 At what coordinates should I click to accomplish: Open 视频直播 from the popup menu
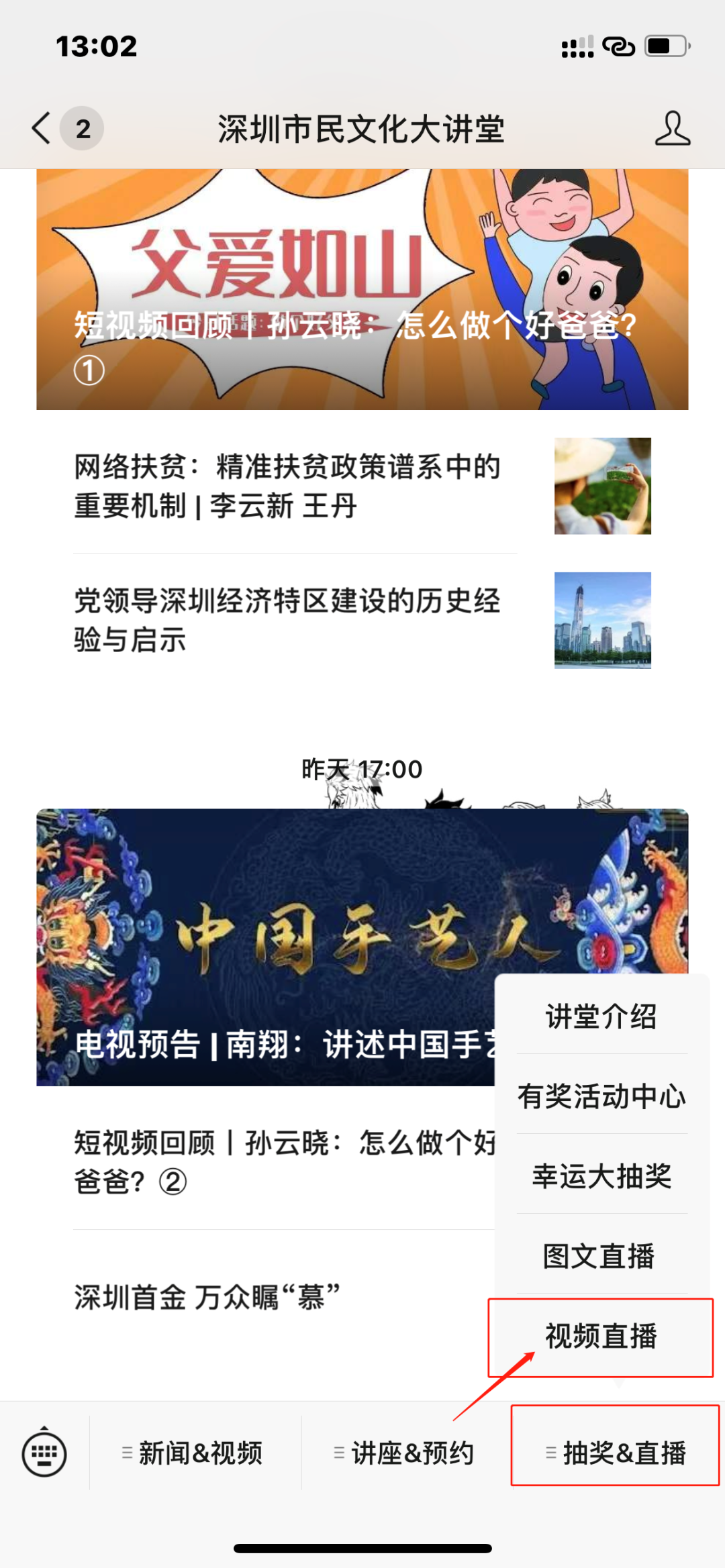[x=601, y=1336]
